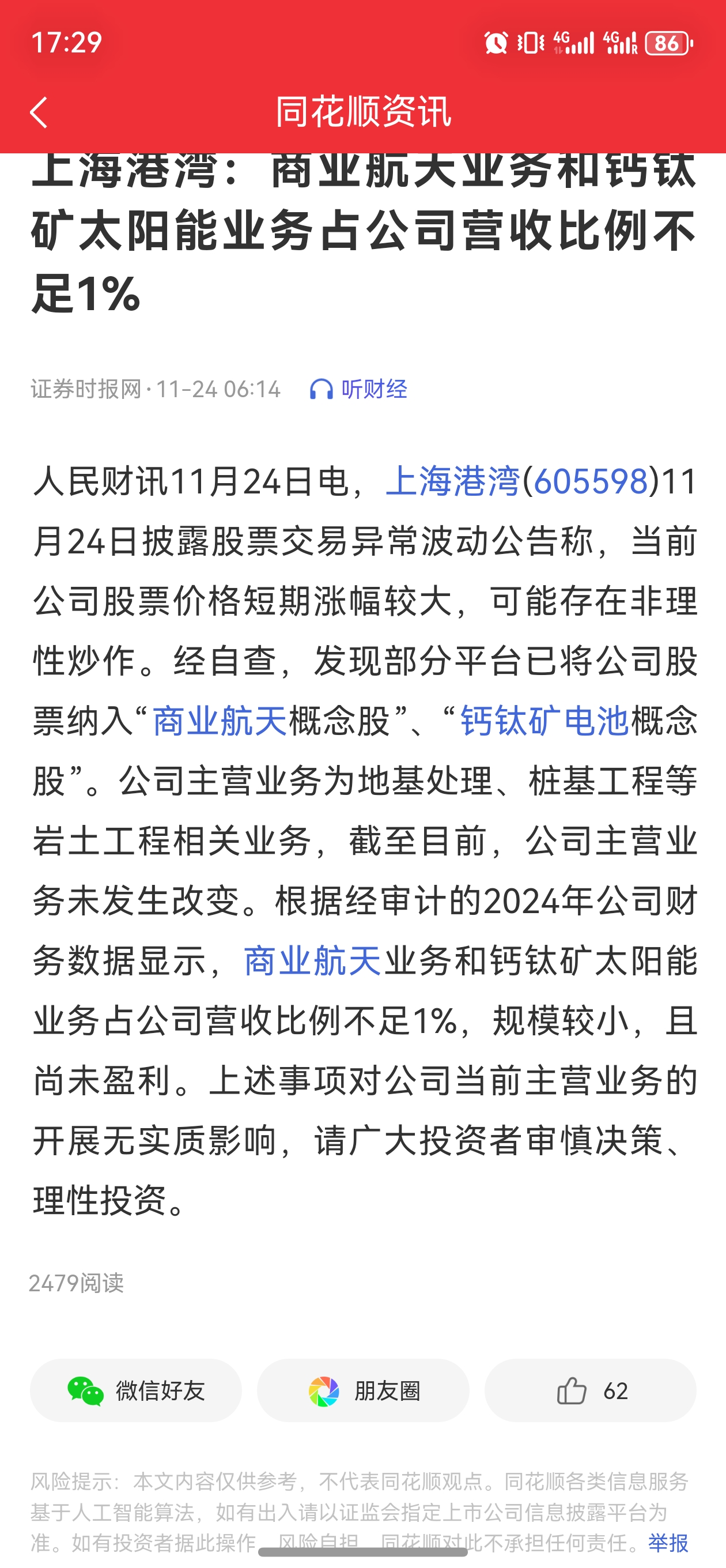Open 商业航天 link before 业务和钙钛矿
Viewport: 726px width, 1568px height.
point(312,962)
